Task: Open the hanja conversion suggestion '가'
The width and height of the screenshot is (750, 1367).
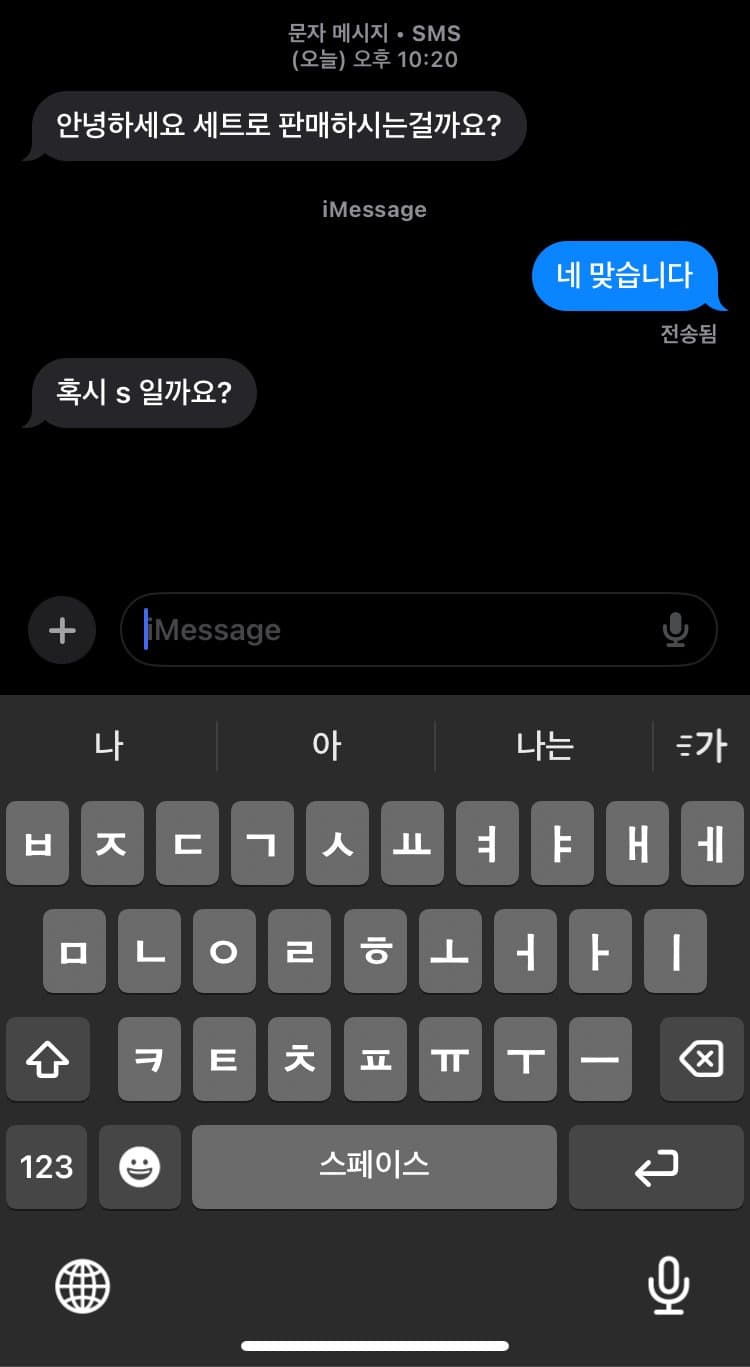Action: [x=702, y=746]
